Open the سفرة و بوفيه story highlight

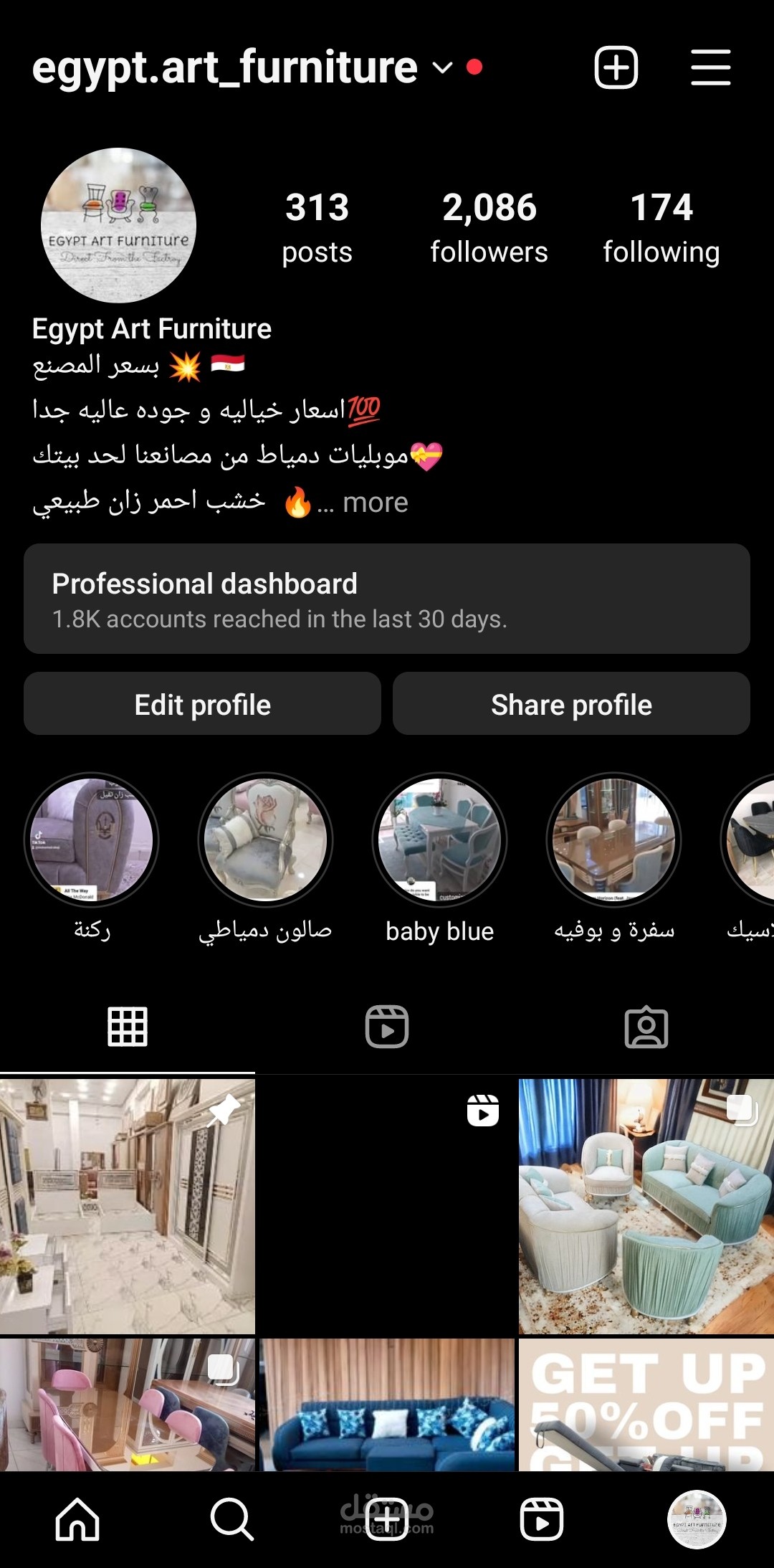click(613, 840)
